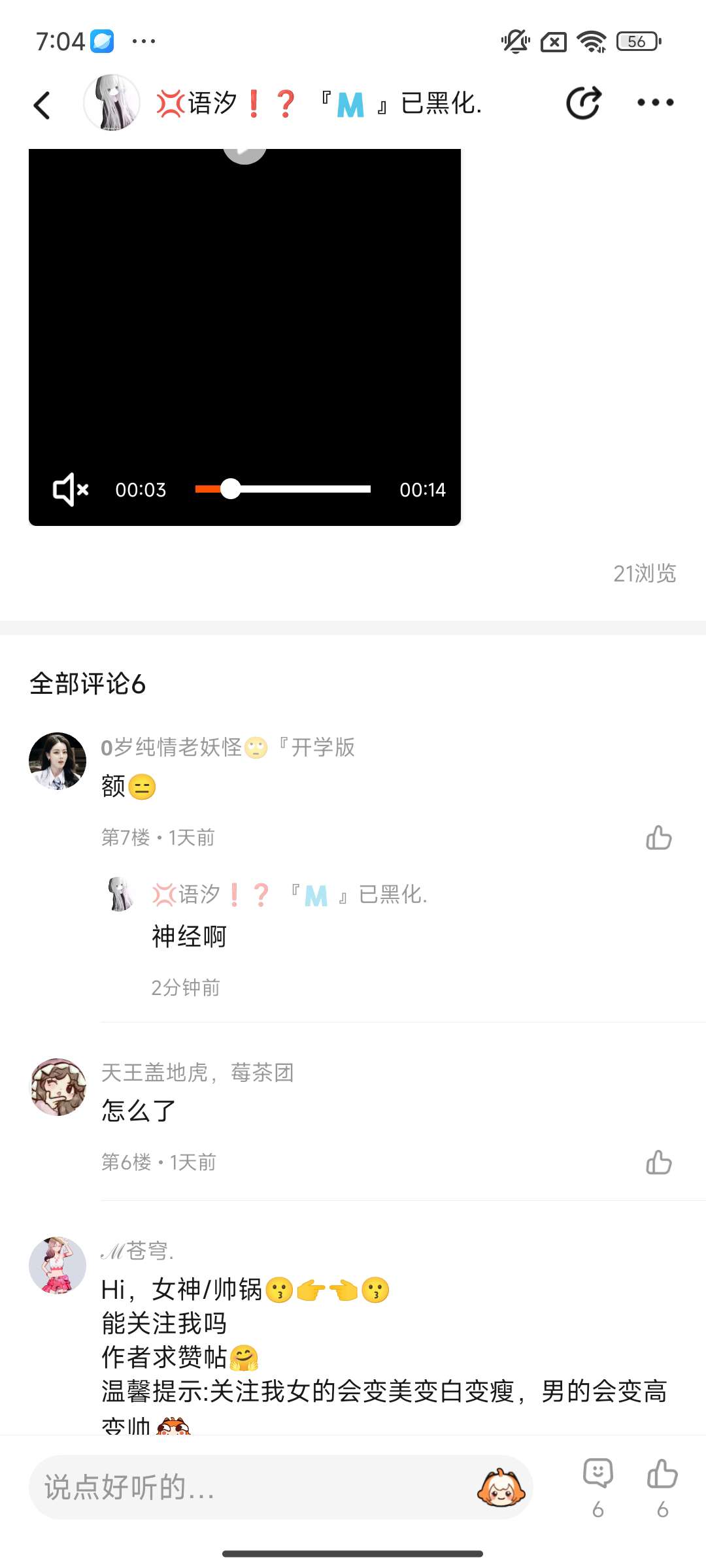Play the black video area
The image size is (706, 1568).
tap(244, 314)
